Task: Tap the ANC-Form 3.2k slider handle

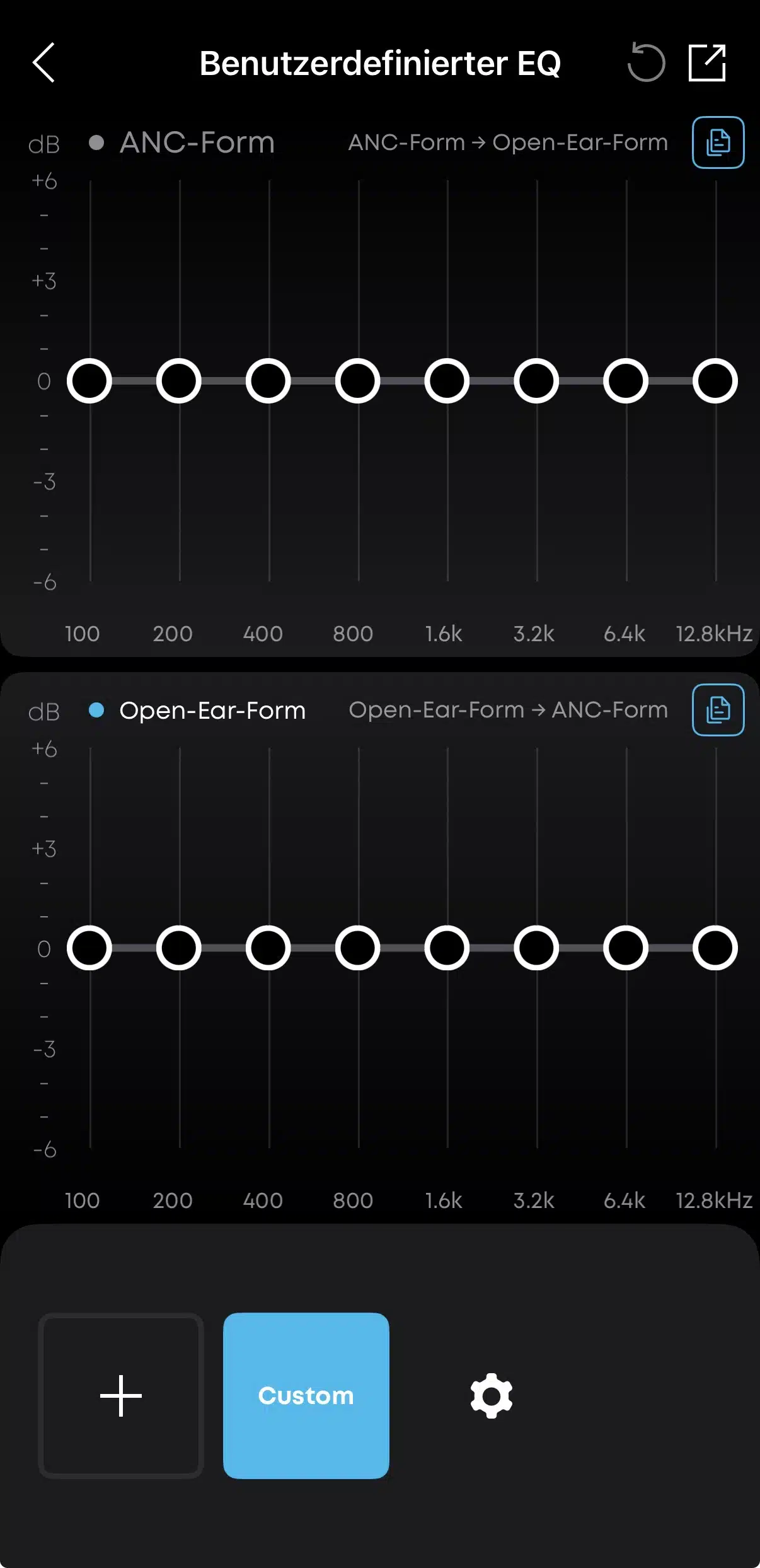Action: point(536,381)
